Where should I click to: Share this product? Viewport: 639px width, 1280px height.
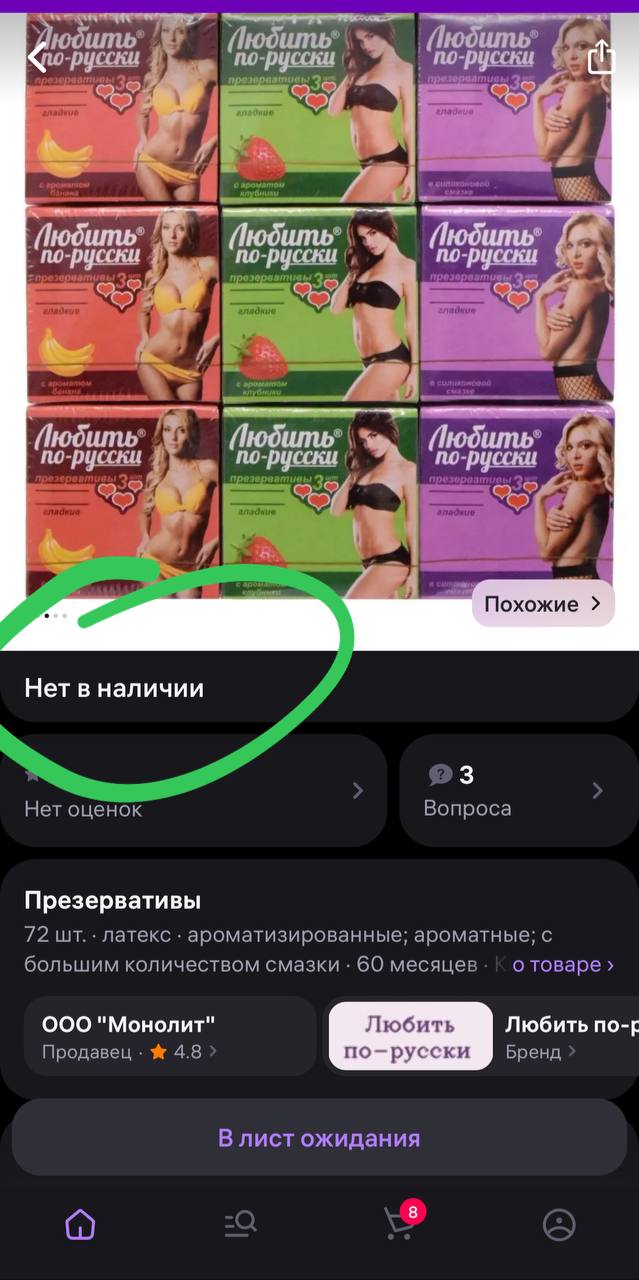[601, 56]
